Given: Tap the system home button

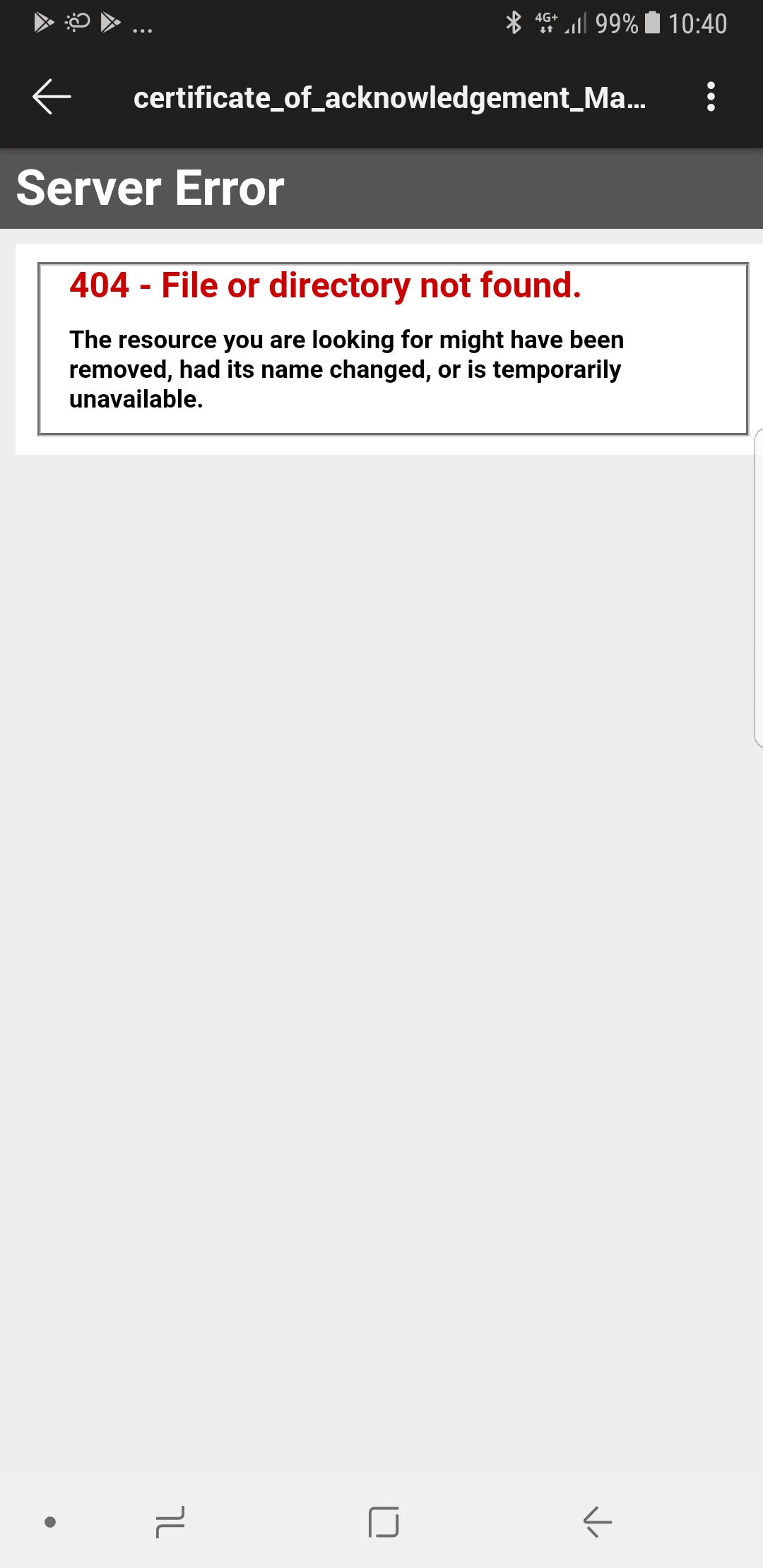Looking at the screenshot, I should (x=384, y=1521).
